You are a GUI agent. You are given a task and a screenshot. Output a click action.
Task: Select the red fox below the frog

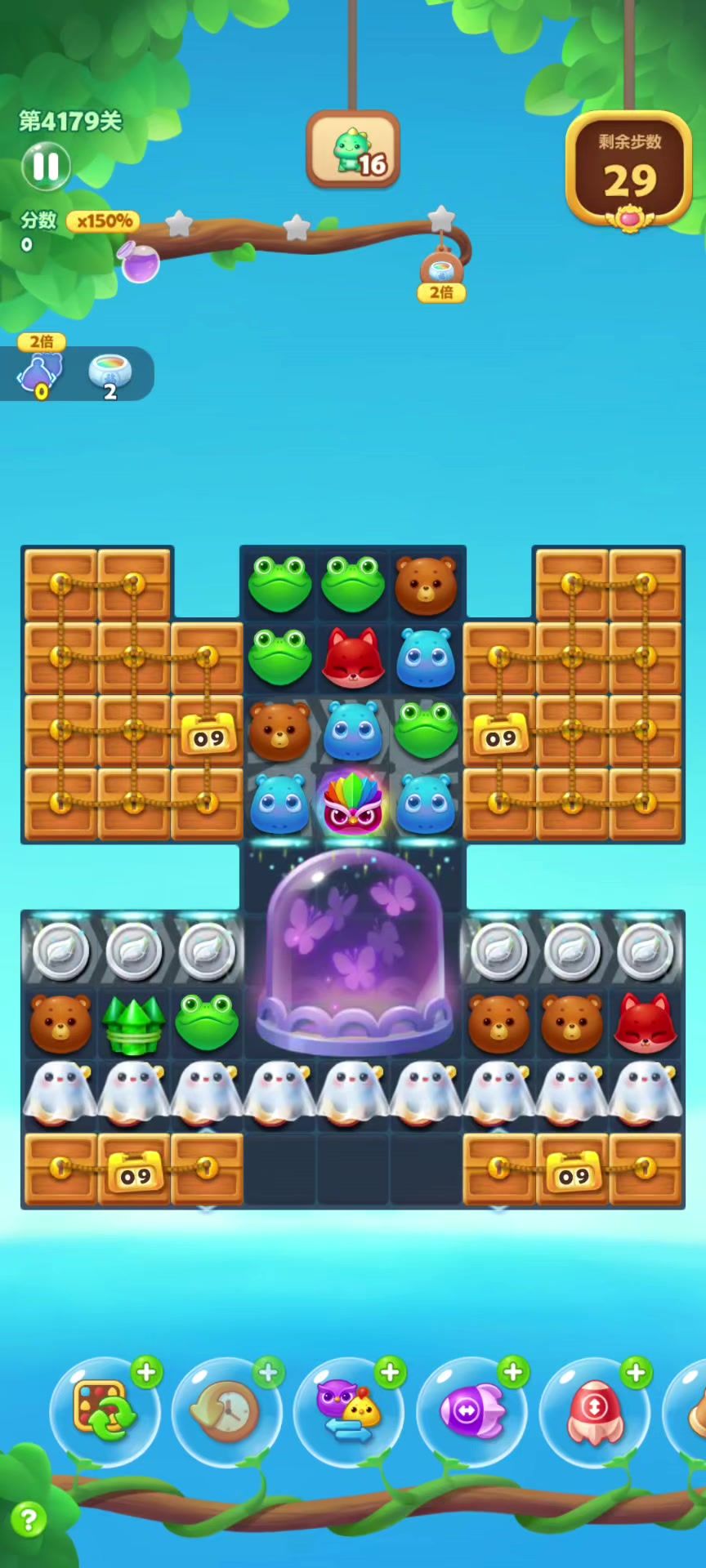point(352,657)
